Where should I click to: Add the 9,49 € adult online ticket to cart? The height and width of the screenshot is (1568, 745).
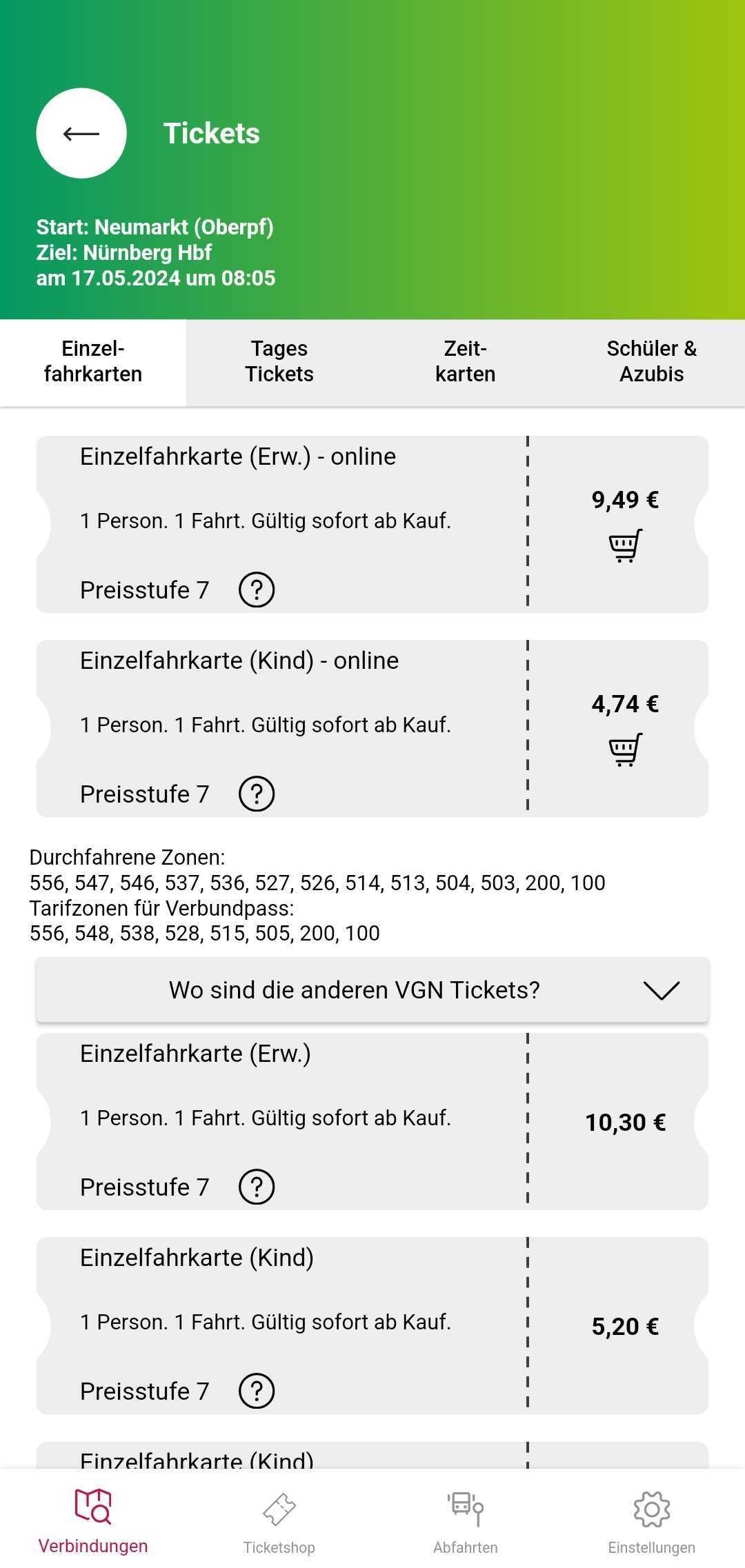(625, 546)
